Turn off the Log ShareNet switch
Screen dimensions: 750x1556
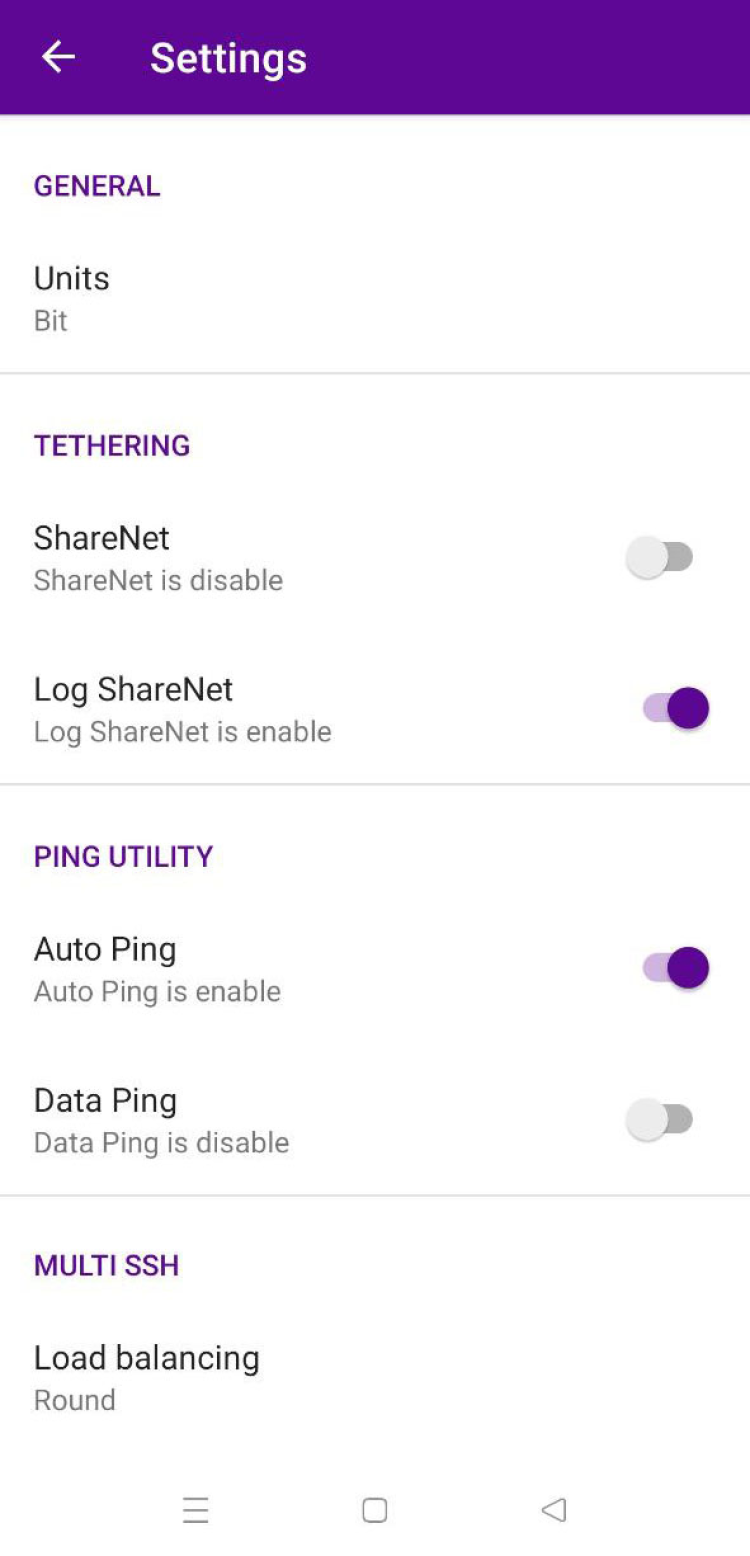676,708
